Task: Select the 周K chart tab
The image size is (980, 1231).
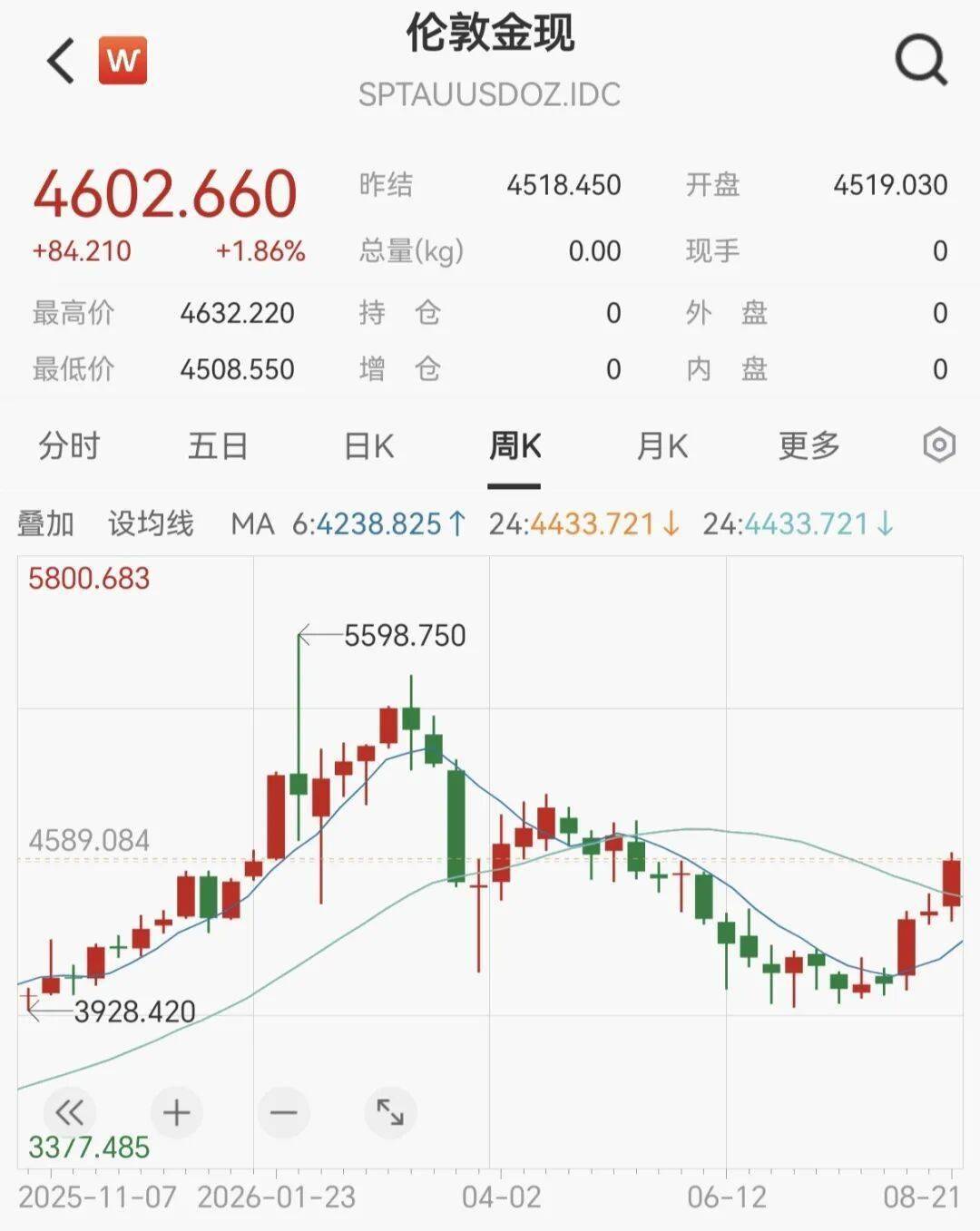Action: [514, 446]
